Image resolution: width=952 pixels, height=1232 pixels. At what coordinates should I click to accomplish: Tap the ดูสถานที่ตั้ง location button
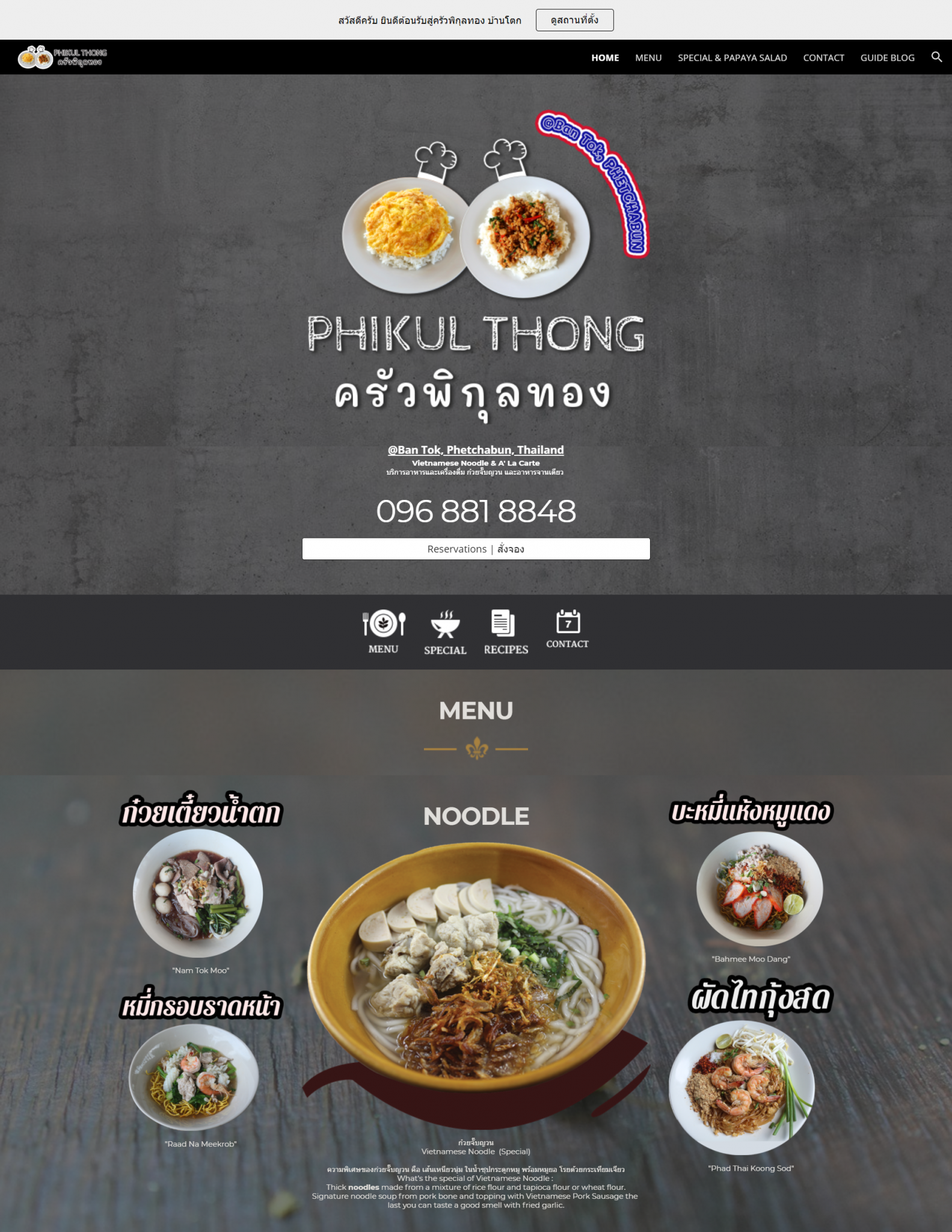[574, 20]
